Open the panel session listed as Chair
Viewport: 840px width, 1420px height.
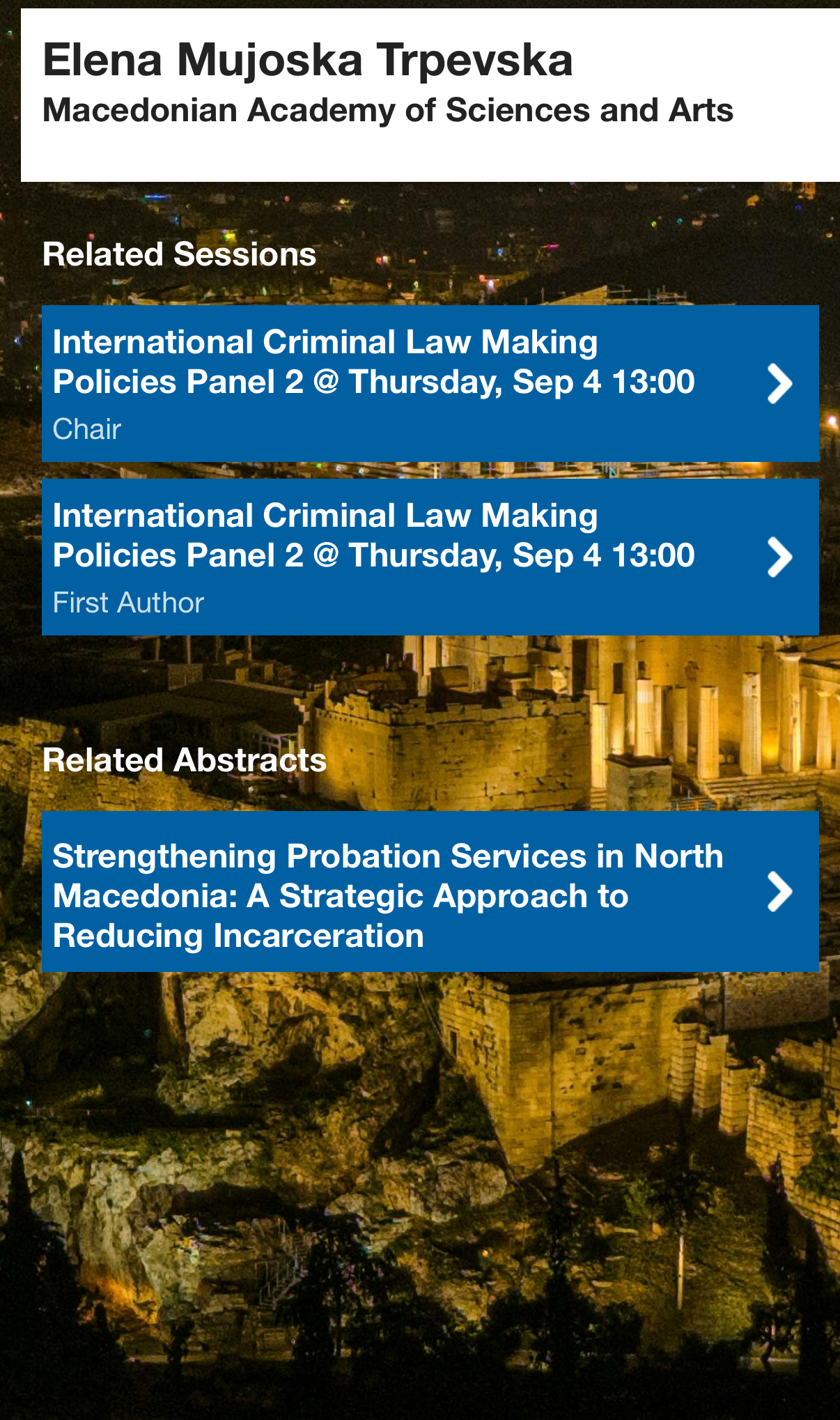pyautogui.click(x=430, y=383)
